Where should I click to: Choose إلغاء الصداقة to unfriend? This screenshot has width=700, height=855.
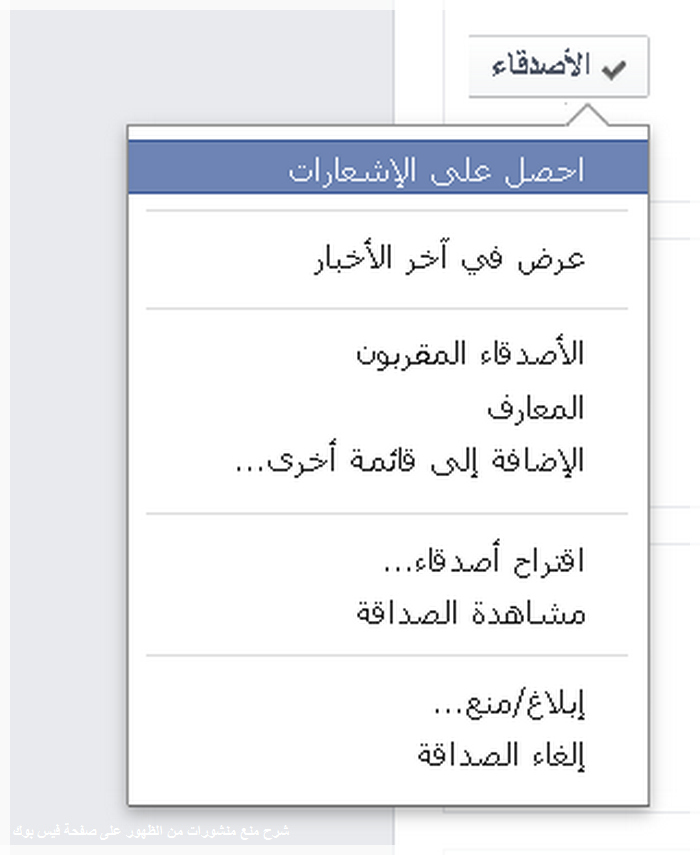[x=500, y=755]
